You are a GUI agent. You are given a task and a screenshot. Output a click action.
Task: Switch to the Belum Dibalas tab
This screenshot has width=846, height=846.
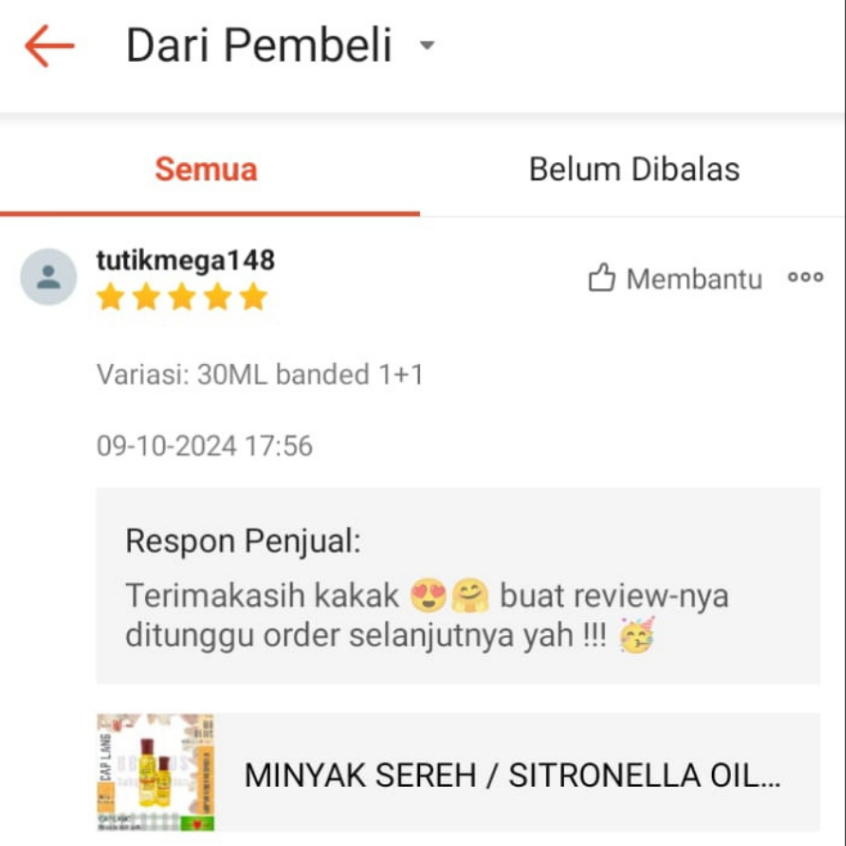(634, 169)
